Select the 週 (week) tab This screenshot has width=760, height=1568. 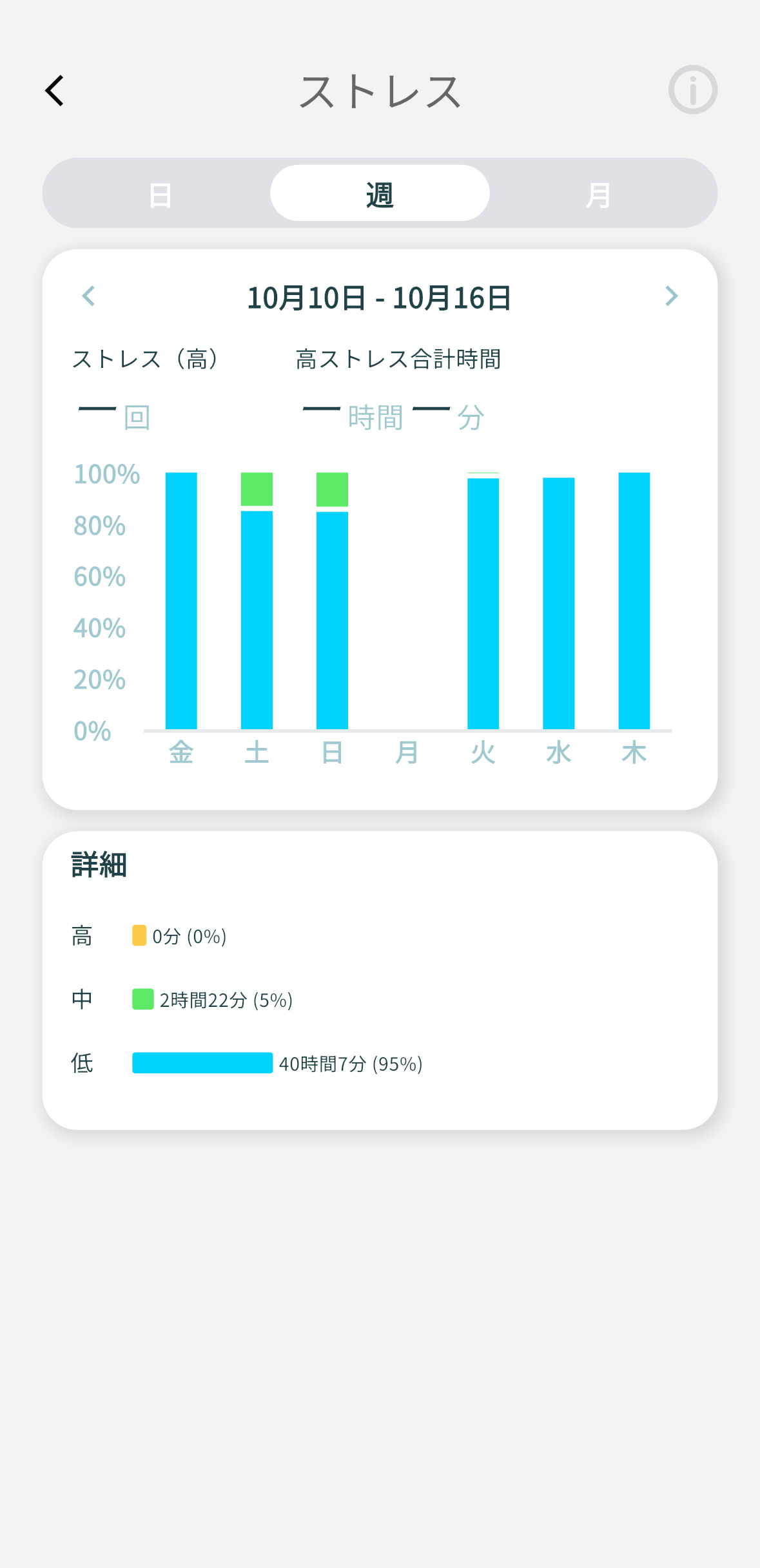pyautogui.click(x=380, y=194)
